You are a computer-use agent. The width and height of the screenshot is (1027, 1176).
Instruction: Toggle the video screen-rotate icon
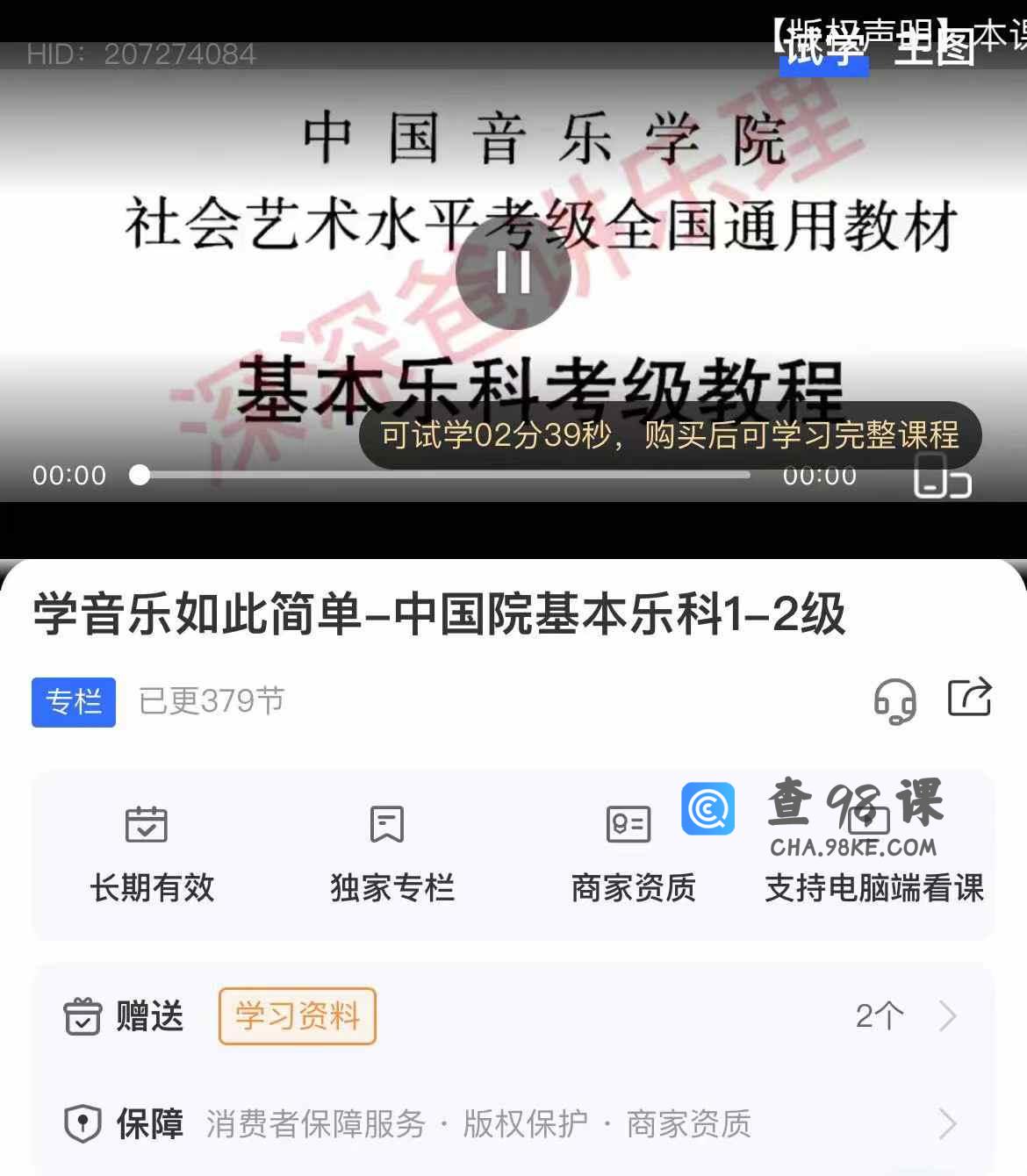click(x=942, y=477)
